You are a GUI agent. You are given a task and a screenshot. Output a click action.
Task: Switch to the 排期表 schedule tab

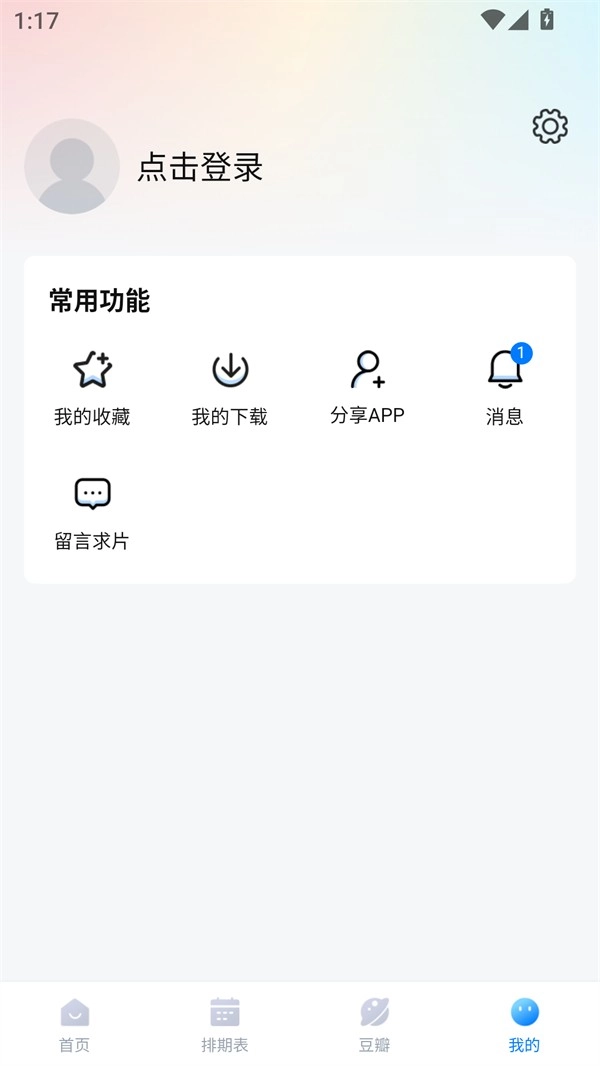(225, 1024)
